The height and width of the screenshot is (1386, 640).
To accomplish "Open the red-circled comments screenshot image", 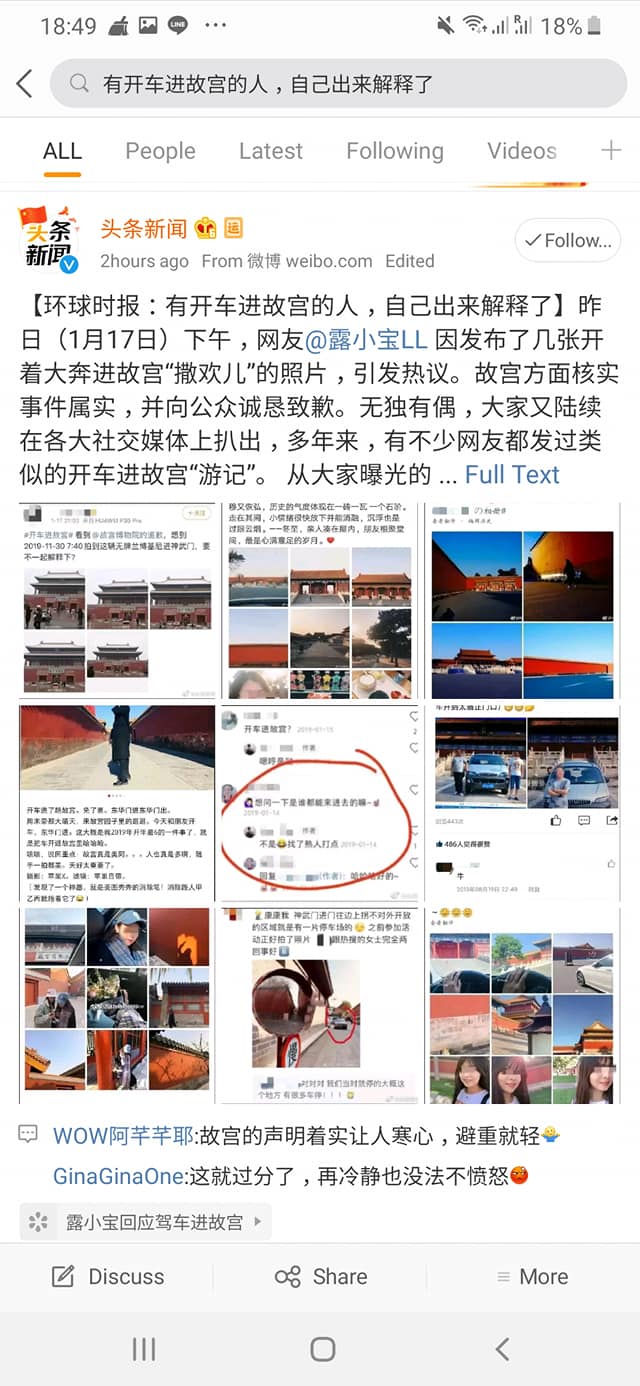I will click(320, 801).
